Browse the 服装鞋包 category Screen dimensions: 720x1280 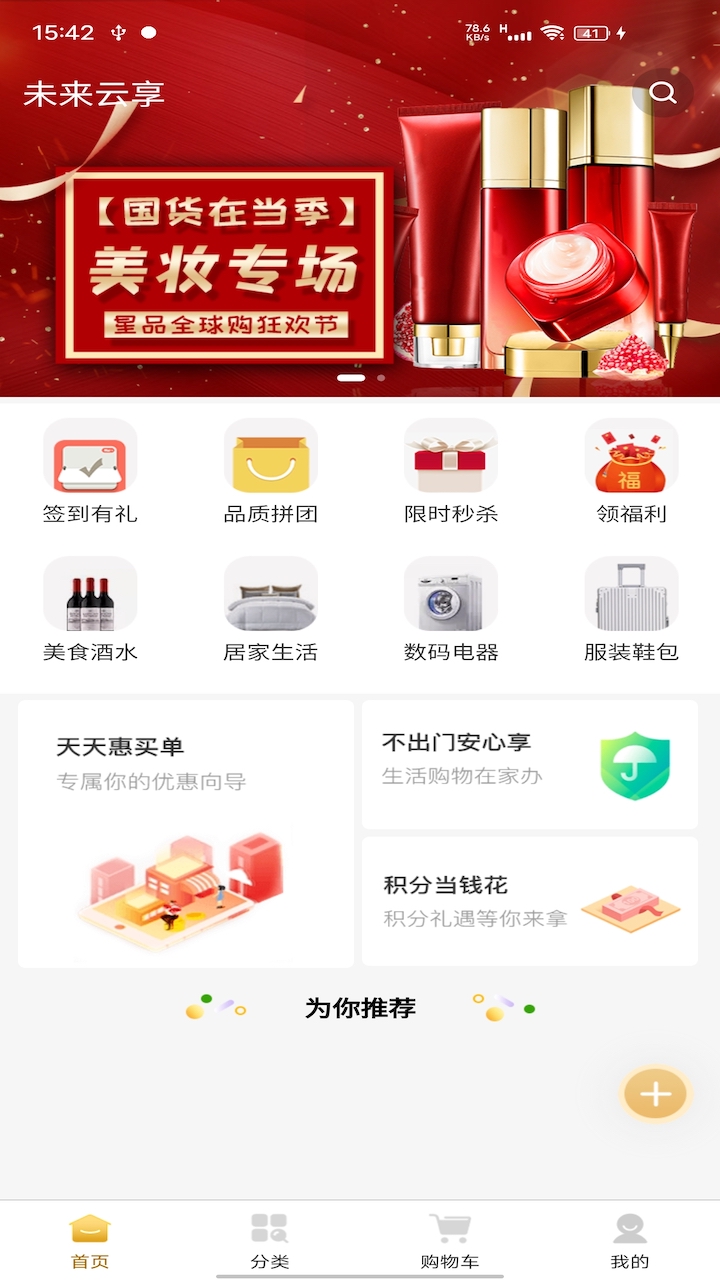pos(631,608)
